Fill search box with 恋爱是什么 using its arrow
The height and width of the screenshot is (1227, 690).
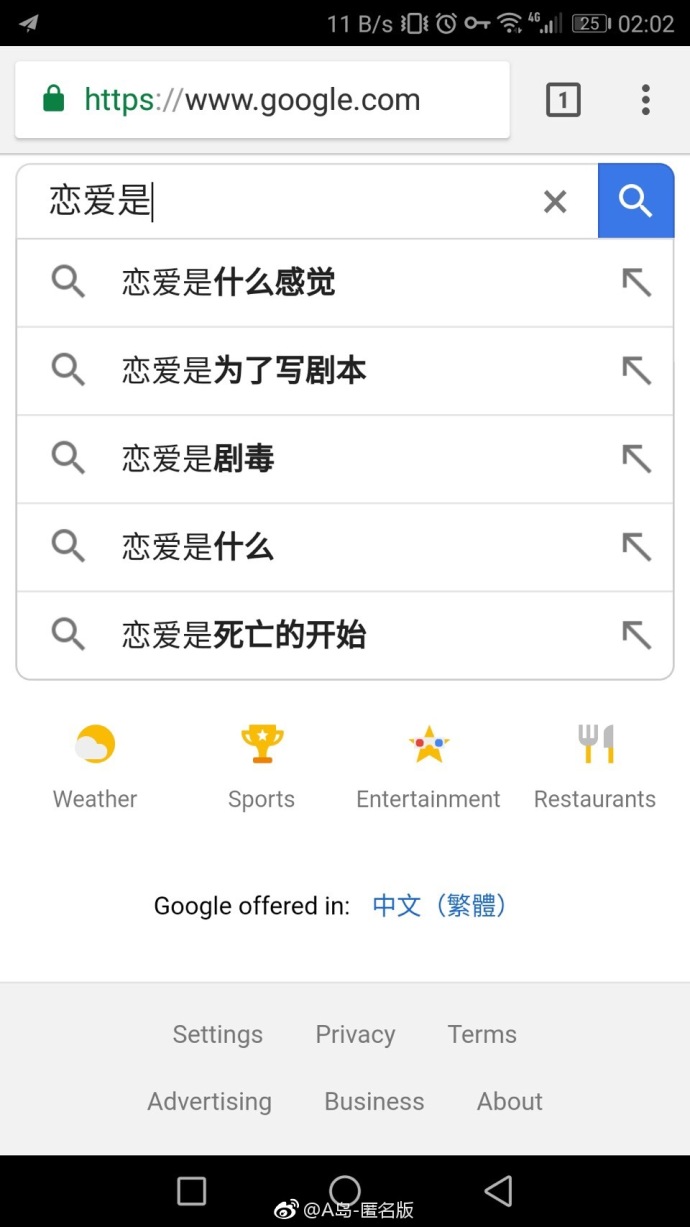coord(636,547)
